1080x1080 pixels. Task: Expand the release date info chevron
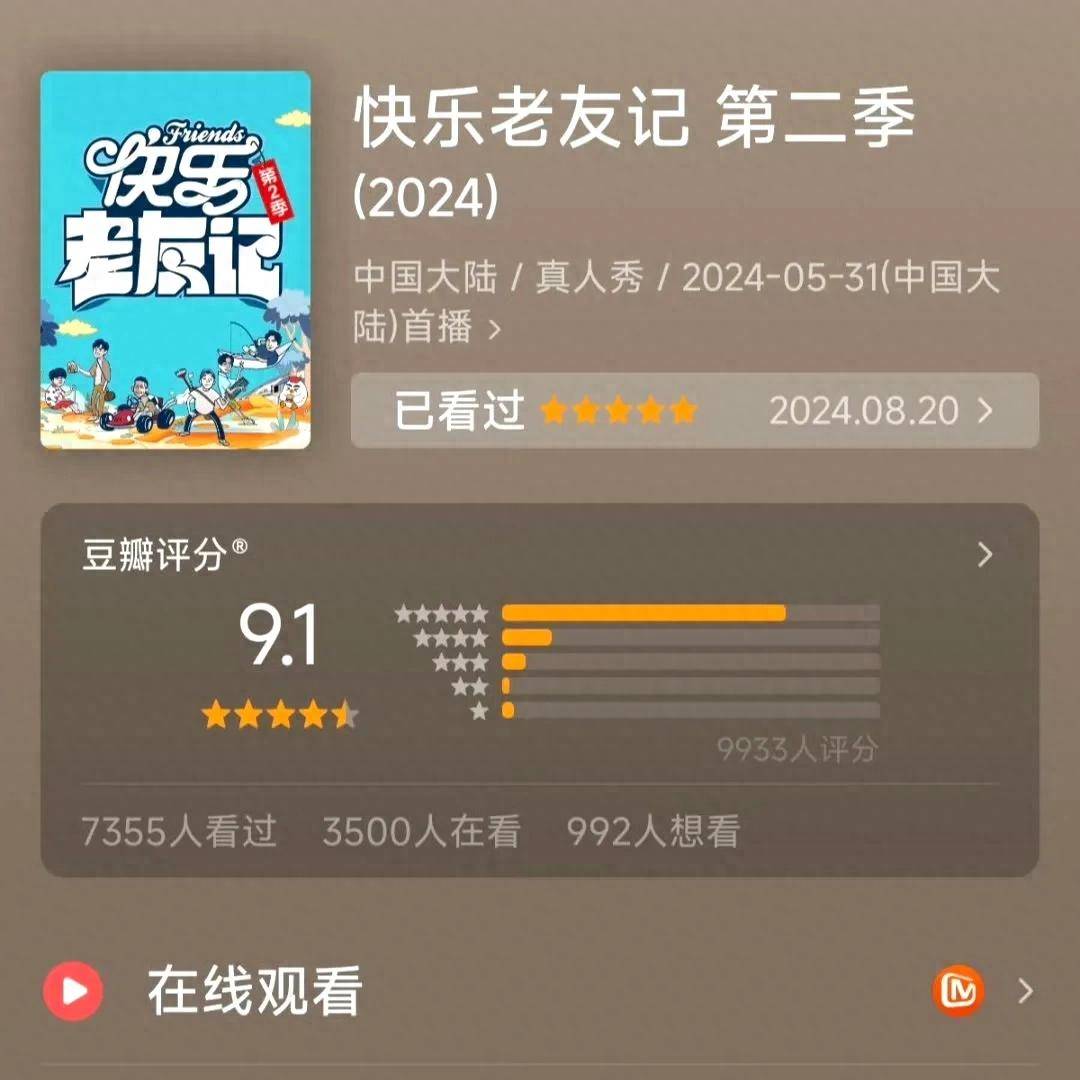(493, 329)
